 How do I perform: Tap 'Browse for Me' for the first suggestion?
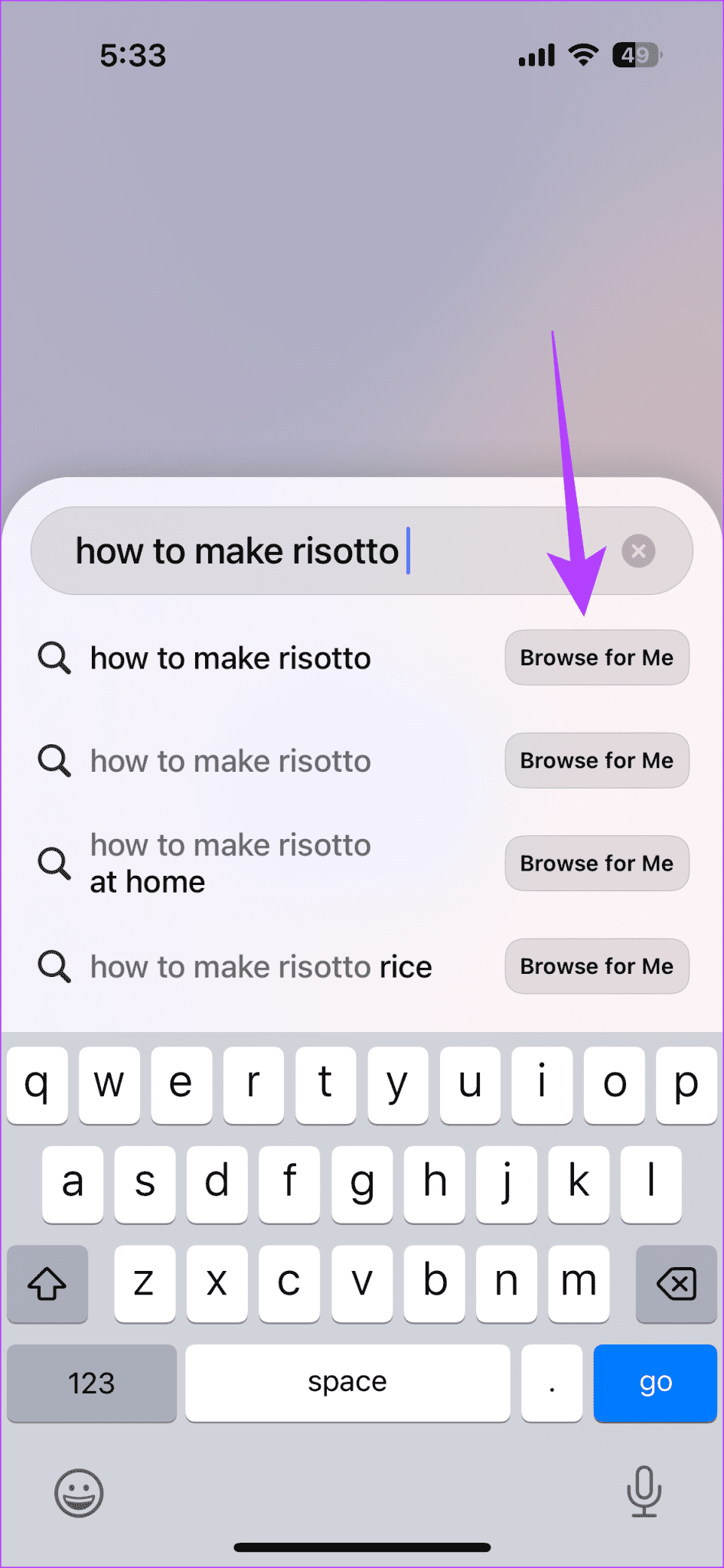(596, 658)
